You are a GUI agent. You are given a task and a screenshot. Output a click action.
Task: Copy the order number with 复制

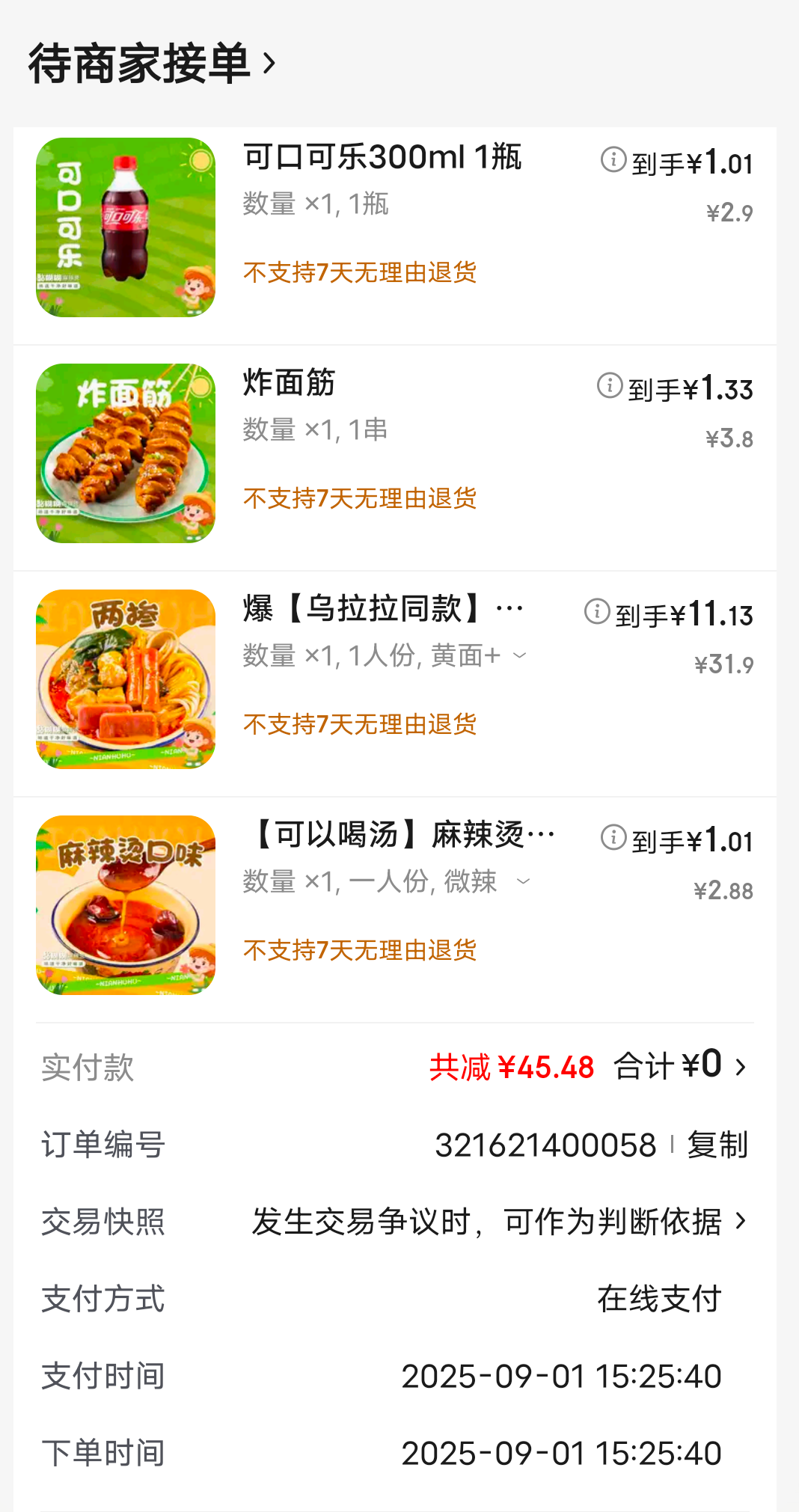717,1145
